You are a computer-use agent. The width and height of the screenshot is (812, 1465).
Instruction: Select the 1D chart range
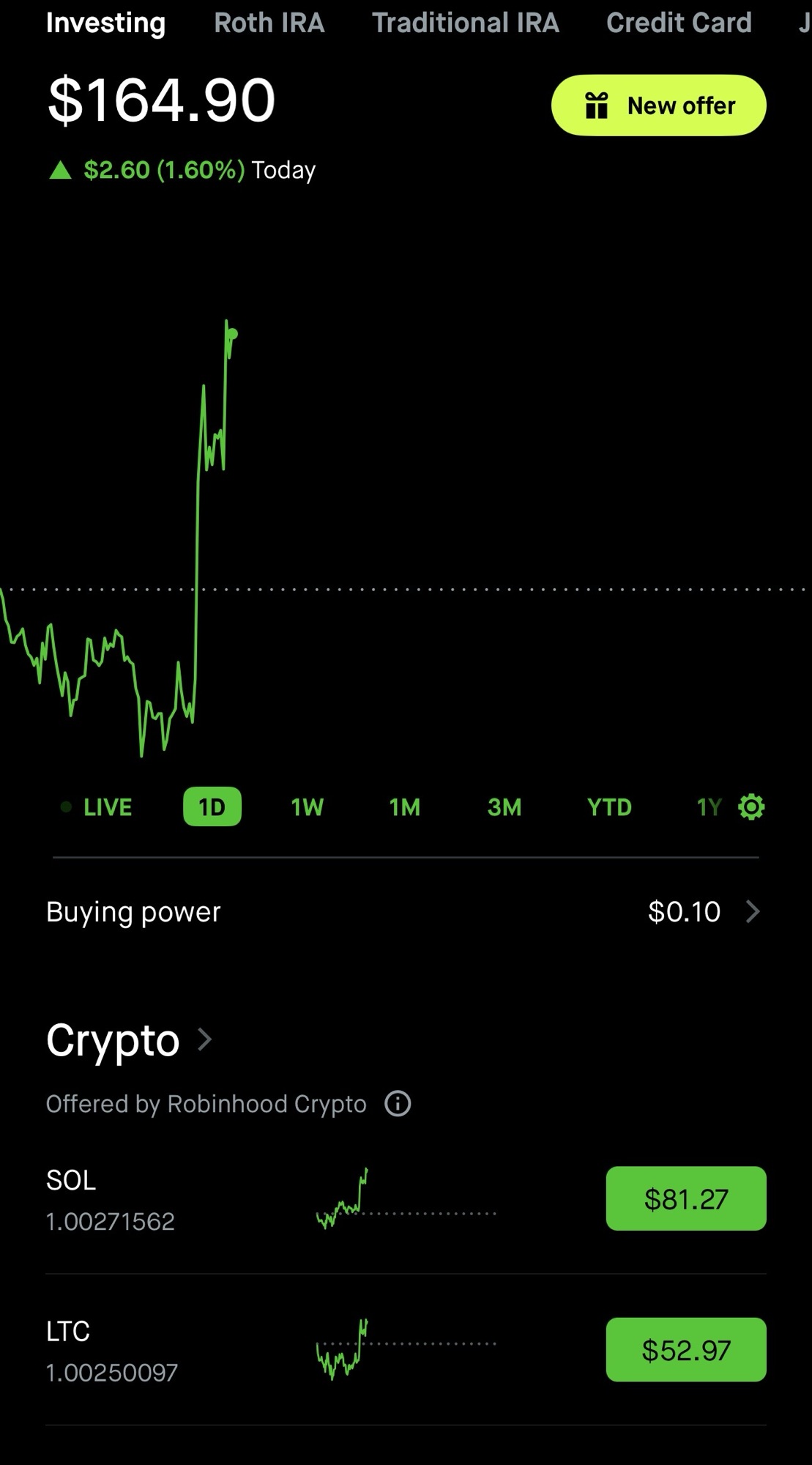(x=212, y=807)
